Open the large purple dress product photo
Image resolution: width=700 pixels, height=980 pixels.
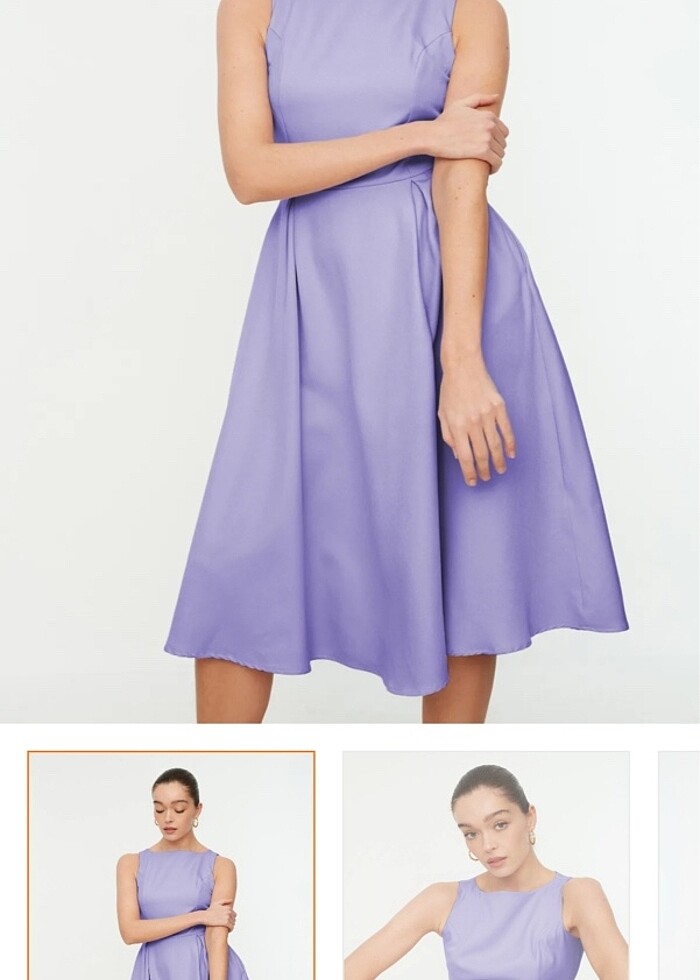point(350,360)
